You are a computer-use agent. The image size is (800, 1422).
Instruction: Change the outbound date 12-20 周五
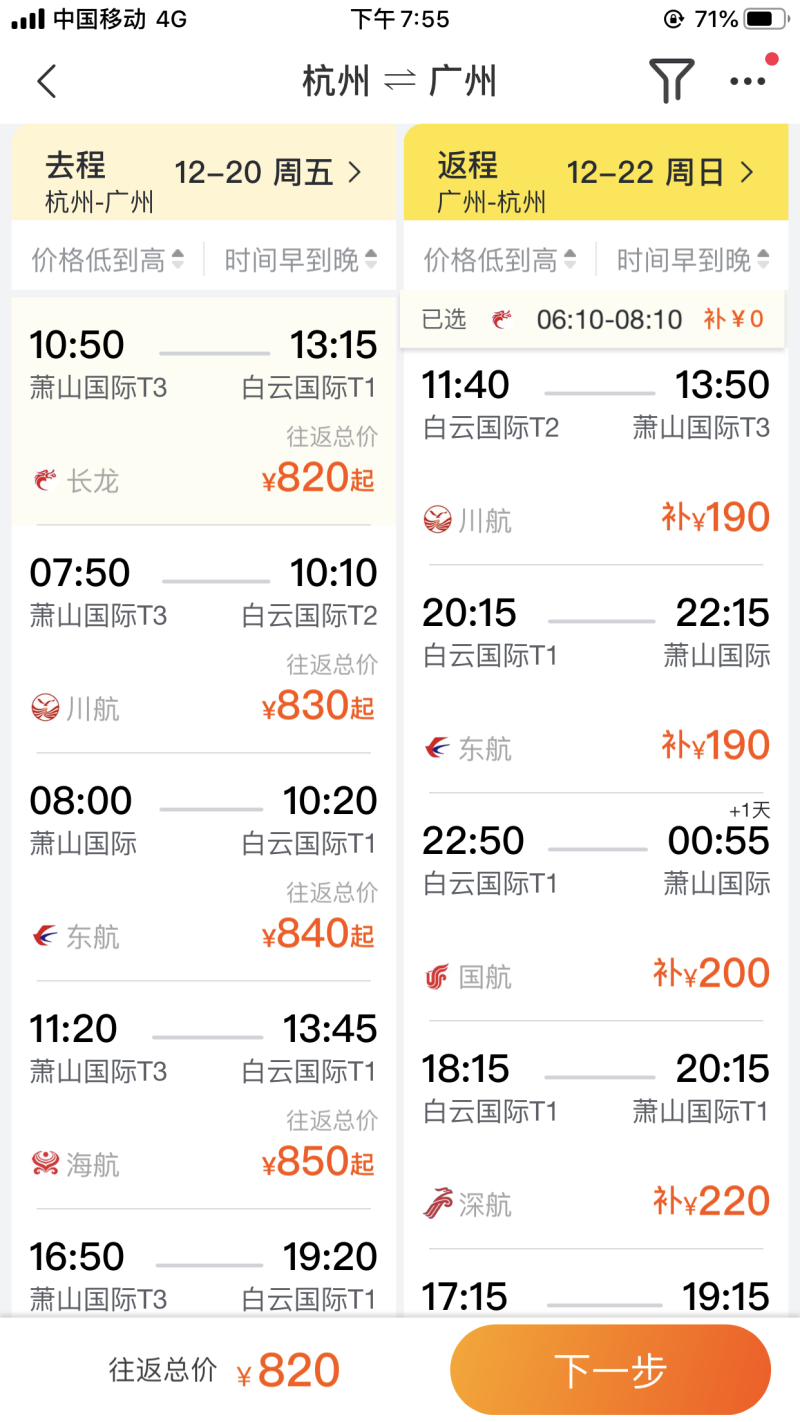(x=267, y=173)
